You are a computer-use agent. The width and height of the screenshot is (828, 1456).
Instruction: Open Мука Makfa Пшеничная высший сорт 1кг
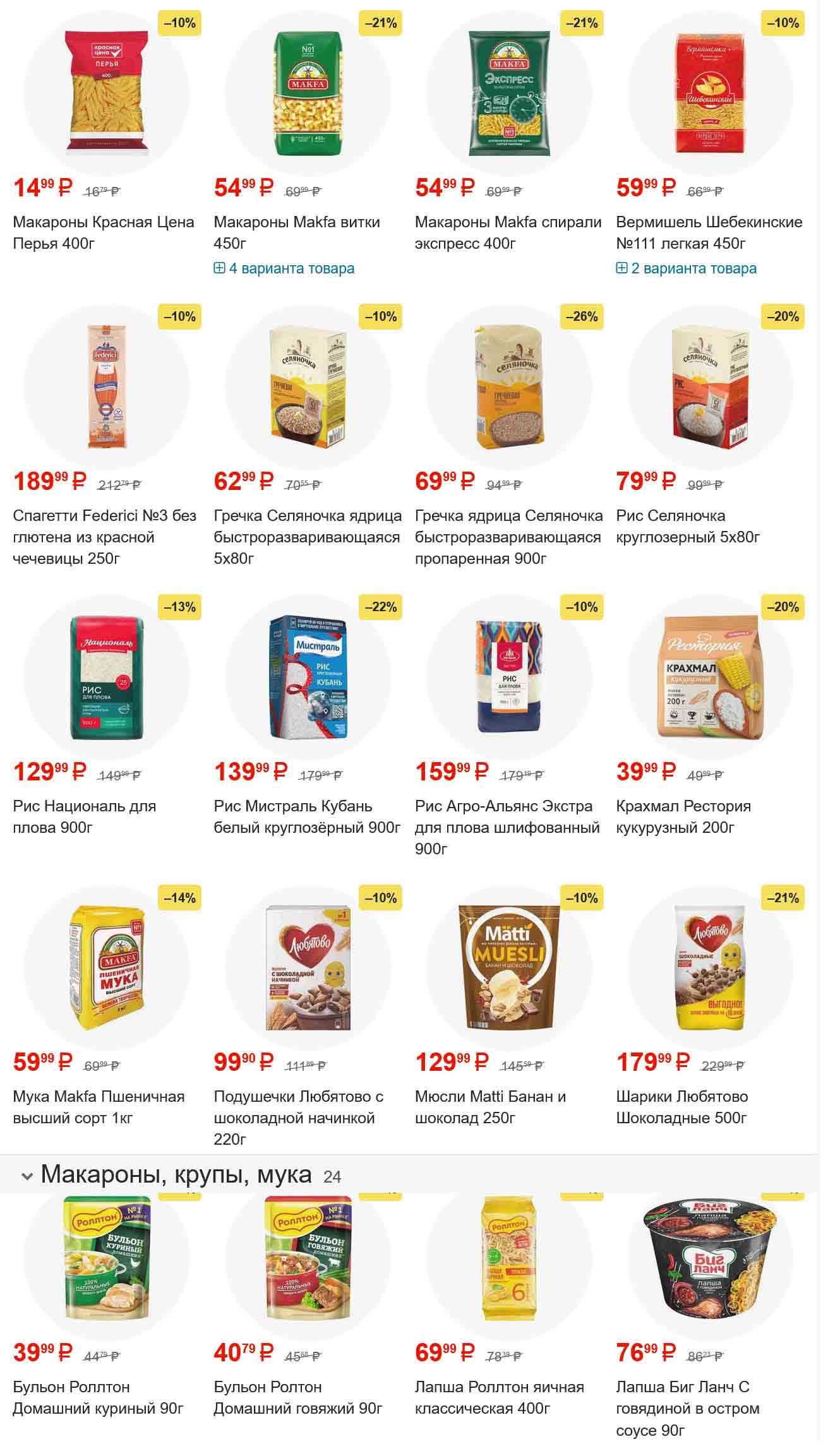[99, 1107]
